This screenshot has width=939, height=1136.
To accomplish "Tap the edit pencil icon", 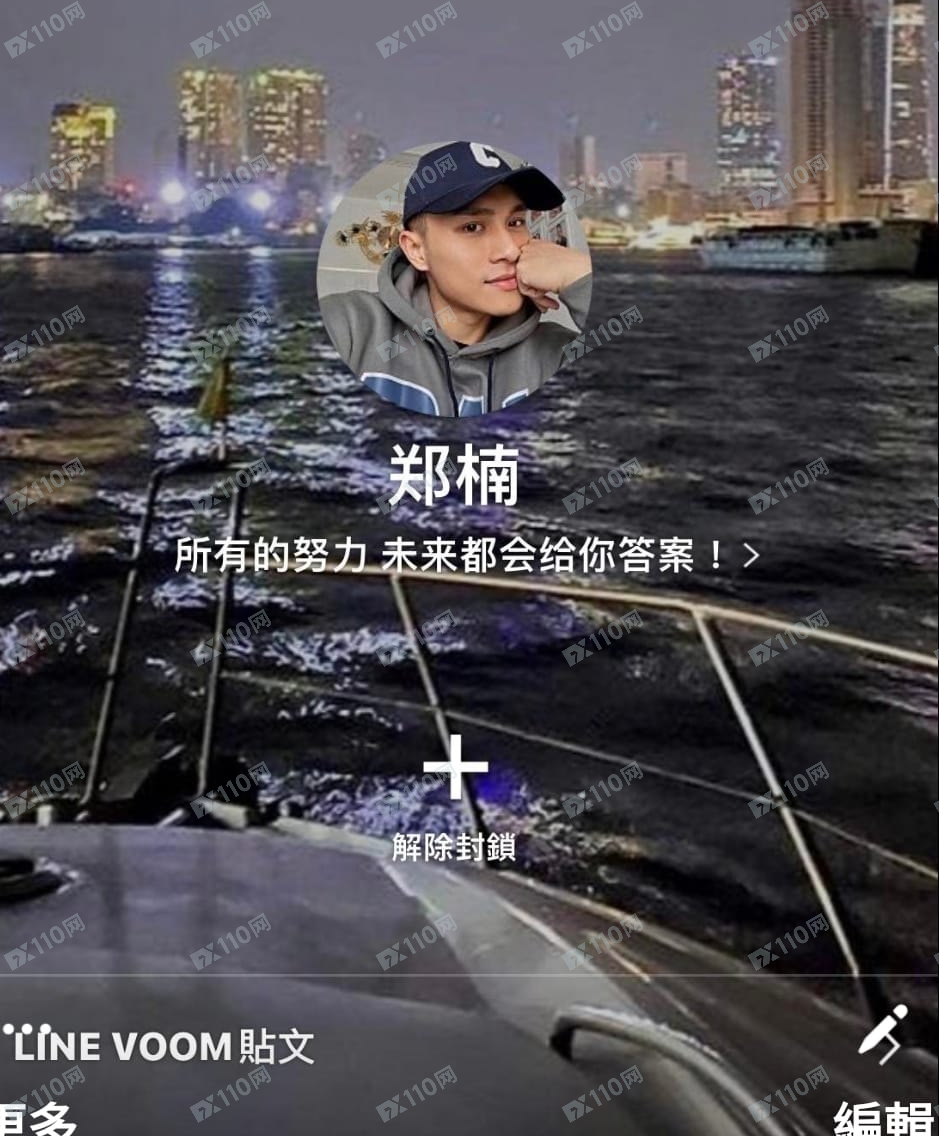I will point(883,1033).
